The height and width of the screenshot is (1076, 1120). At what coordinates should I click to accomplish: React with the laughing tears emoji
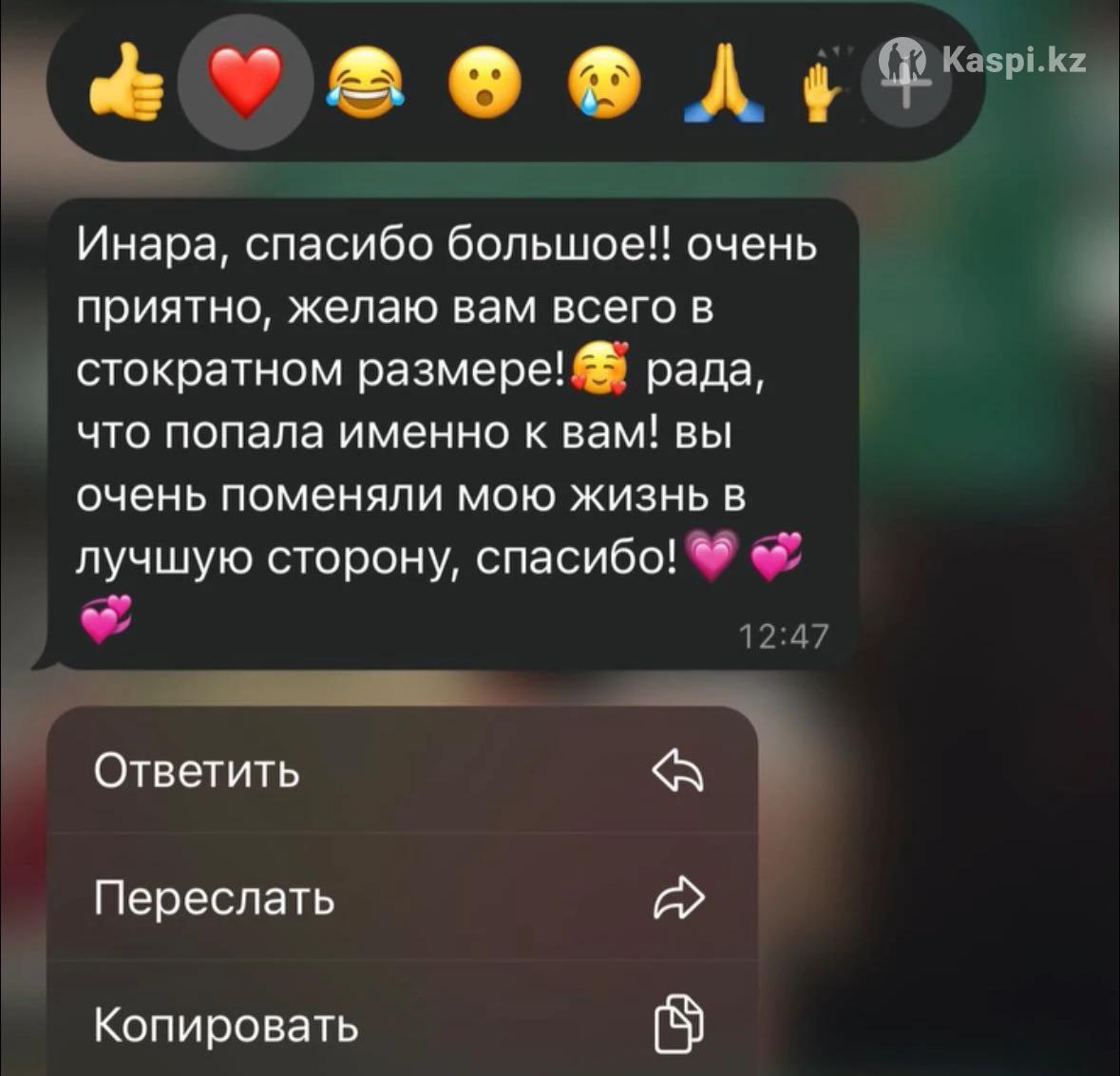point(366,85)
